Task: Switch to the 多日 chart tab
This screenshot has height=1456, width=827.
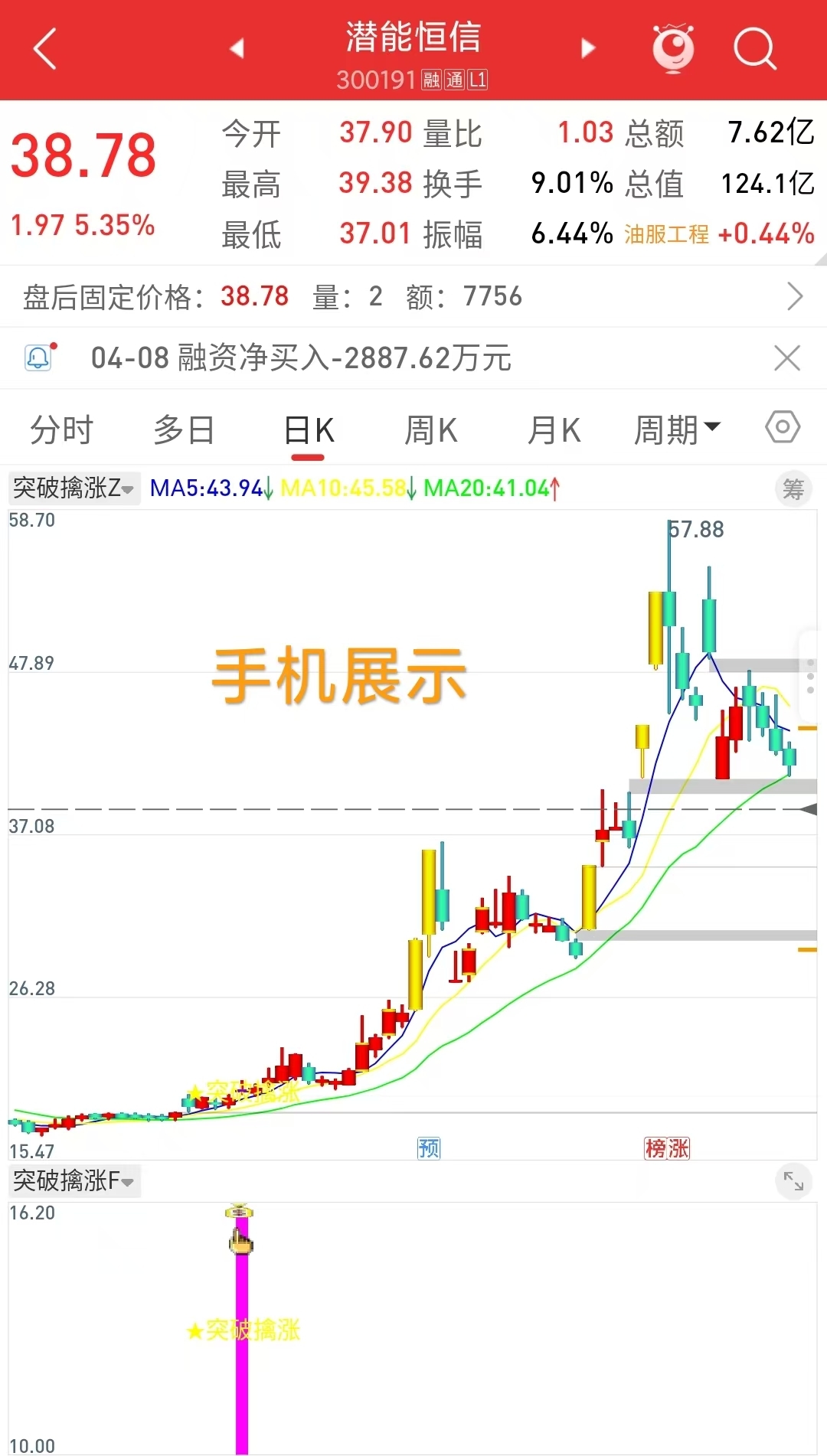Action: tap(184, 430)
